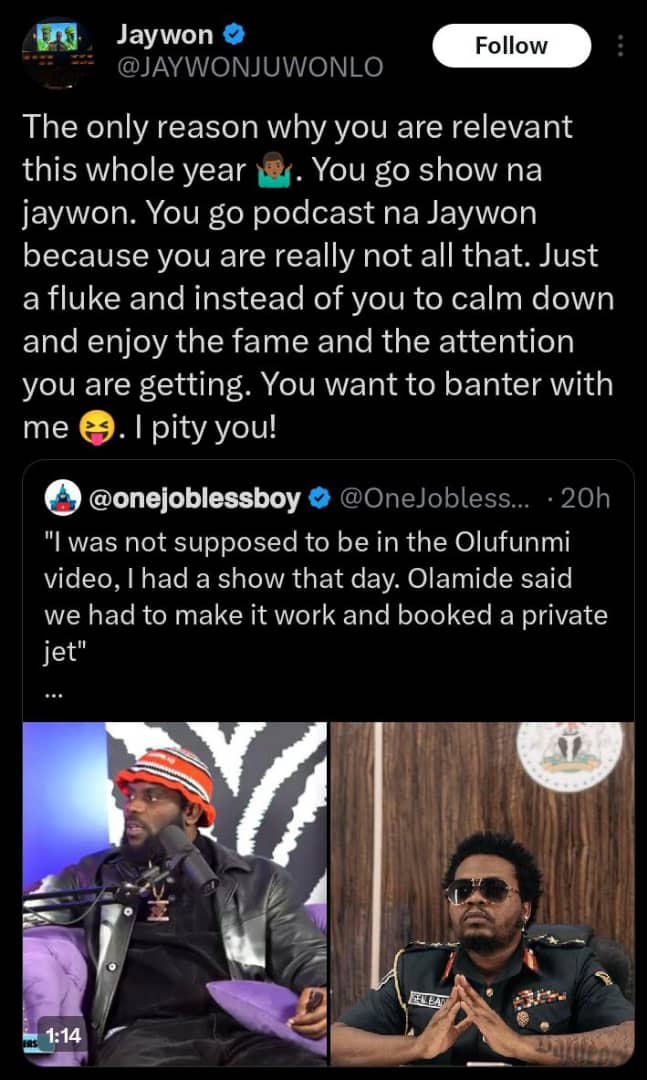The height and width of the screenshot is (1080, 647).
Task: Open Jaywon's profile picture
Action: pyautogui.click(x=57, y=54)
